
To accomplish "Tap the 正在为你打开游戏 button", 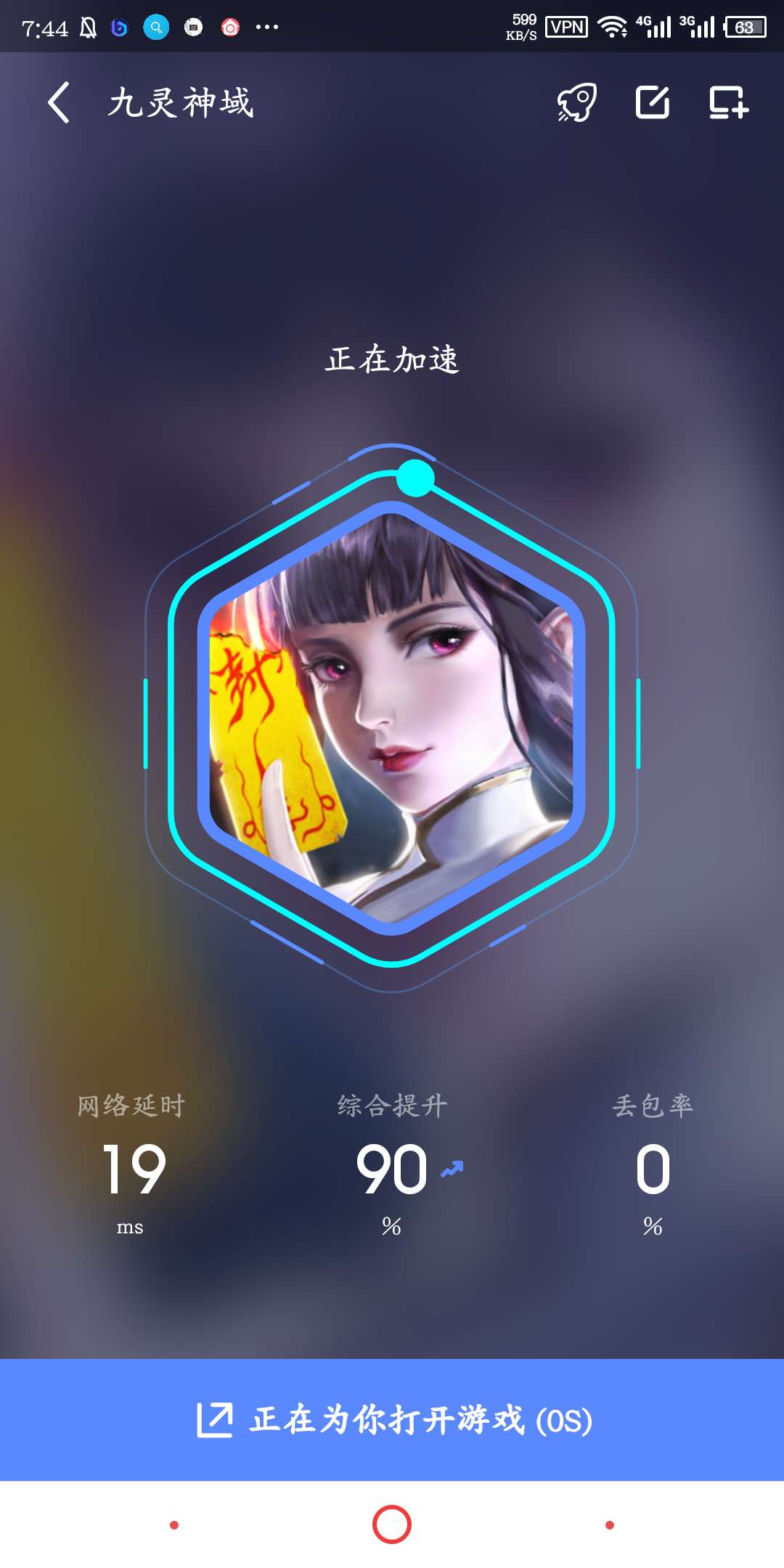I will pos(392,1420).
